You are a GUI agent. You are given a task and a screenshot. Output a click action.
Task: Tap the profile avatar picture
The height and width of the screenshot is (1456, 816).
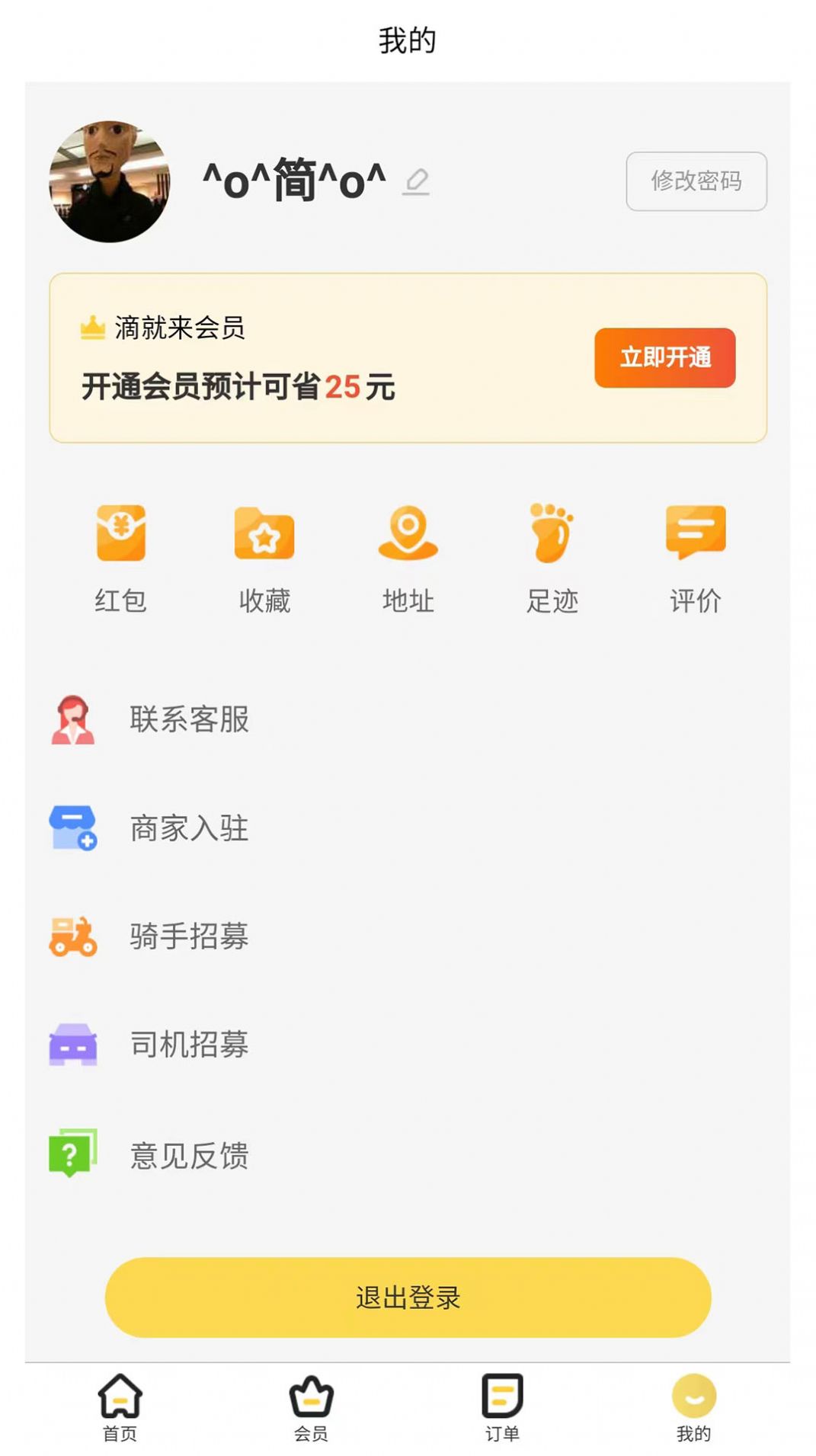coord(110,181)
